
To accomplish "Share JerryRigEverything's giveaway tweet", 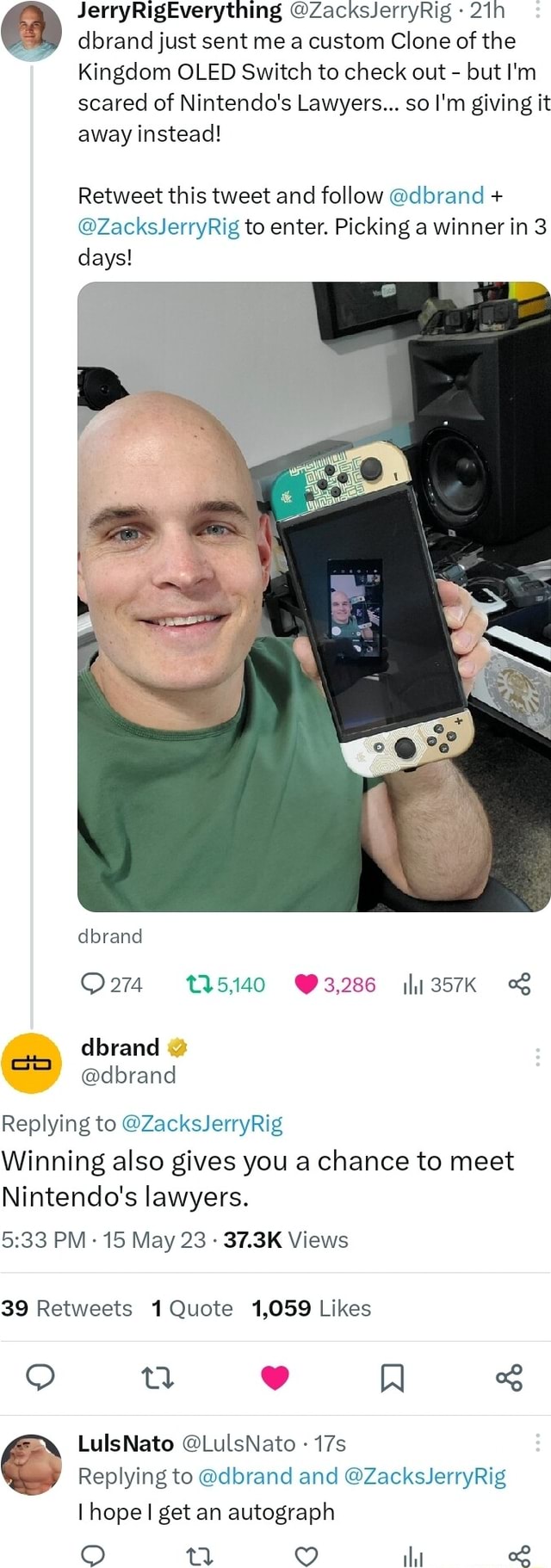I will (x=519, y=984).
